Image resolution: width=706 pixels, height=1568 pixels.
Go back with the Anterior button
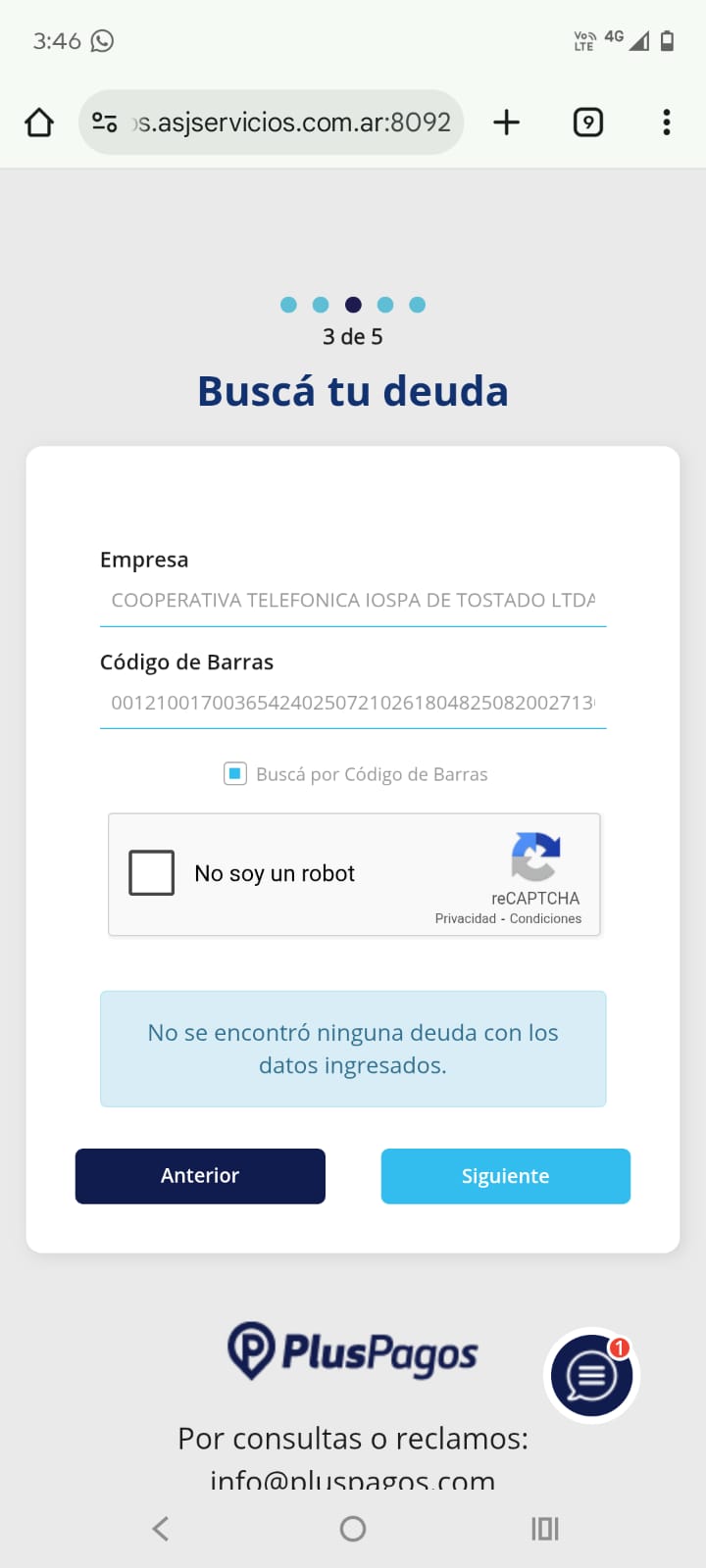tap(200, 1176)
